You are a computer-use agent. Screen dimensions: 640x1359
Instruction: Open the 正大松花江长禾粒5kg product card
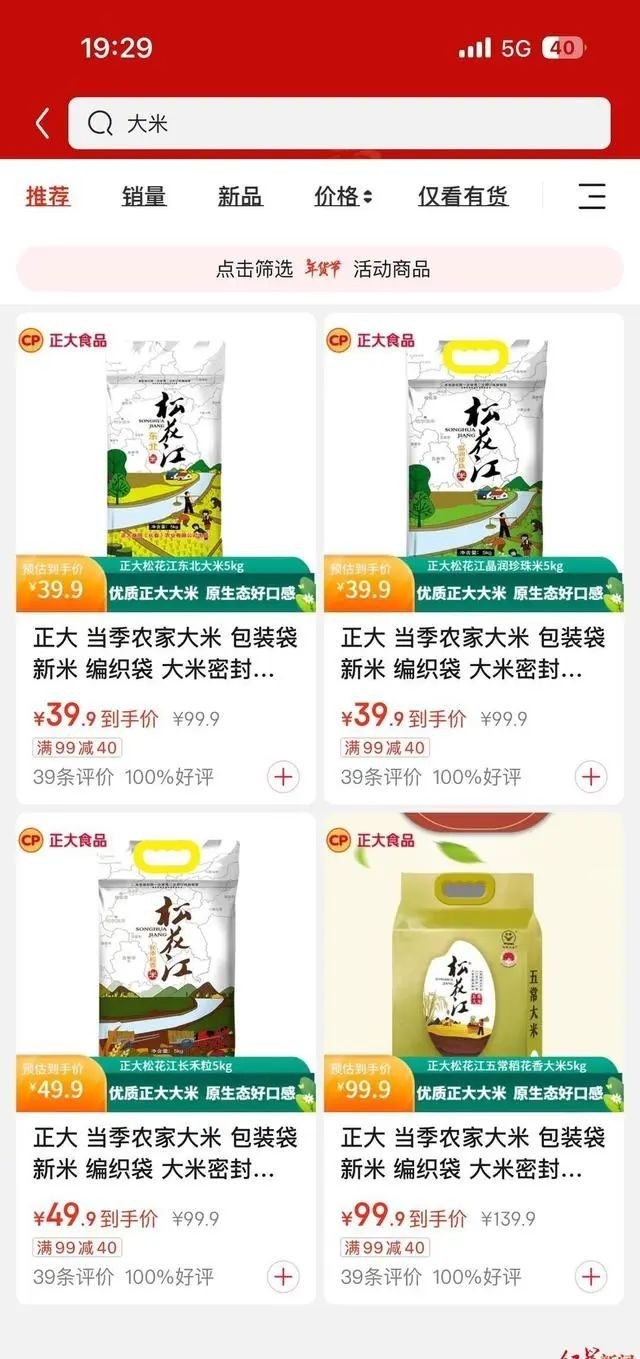166,960
